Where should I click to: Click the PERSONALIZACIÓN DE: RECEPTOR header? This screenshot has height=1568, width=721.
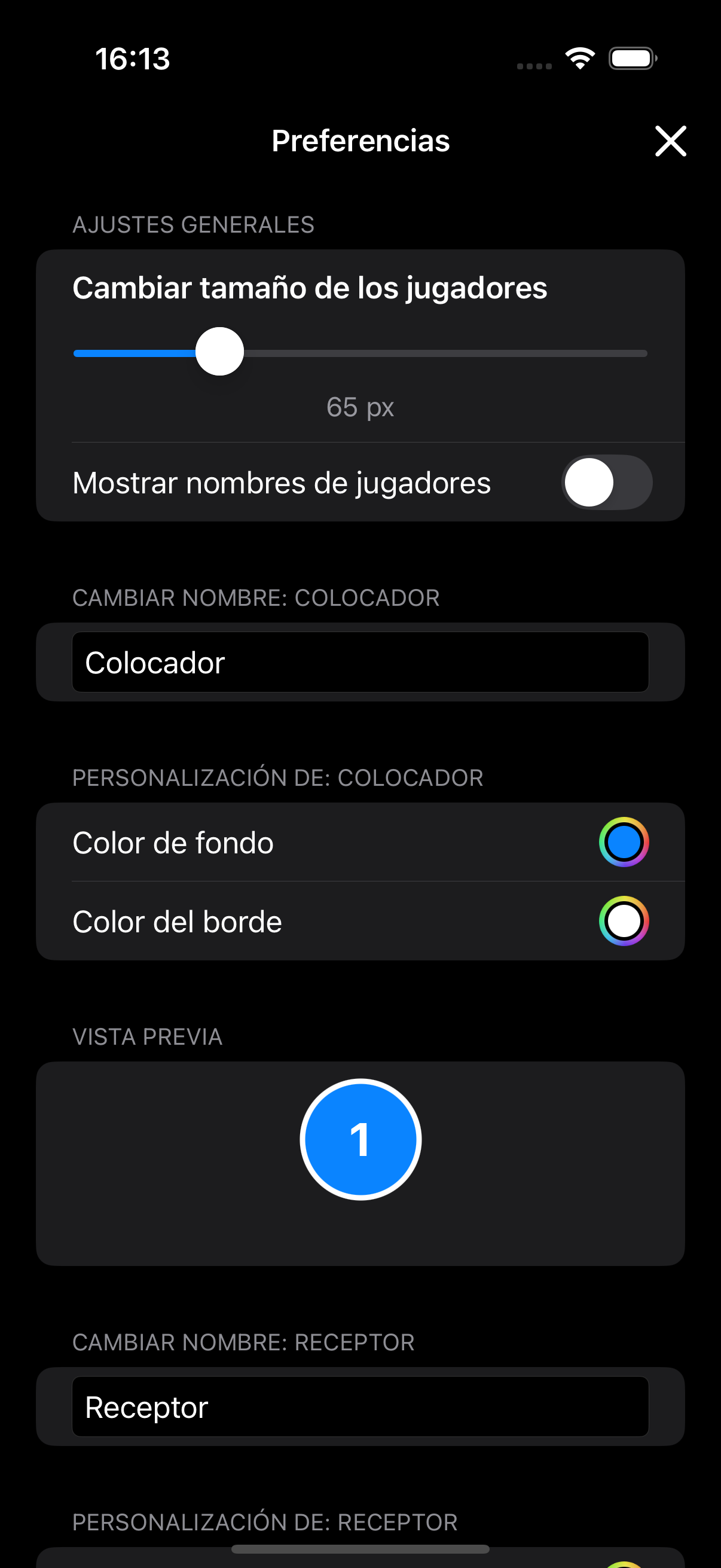click(265, 1521)
